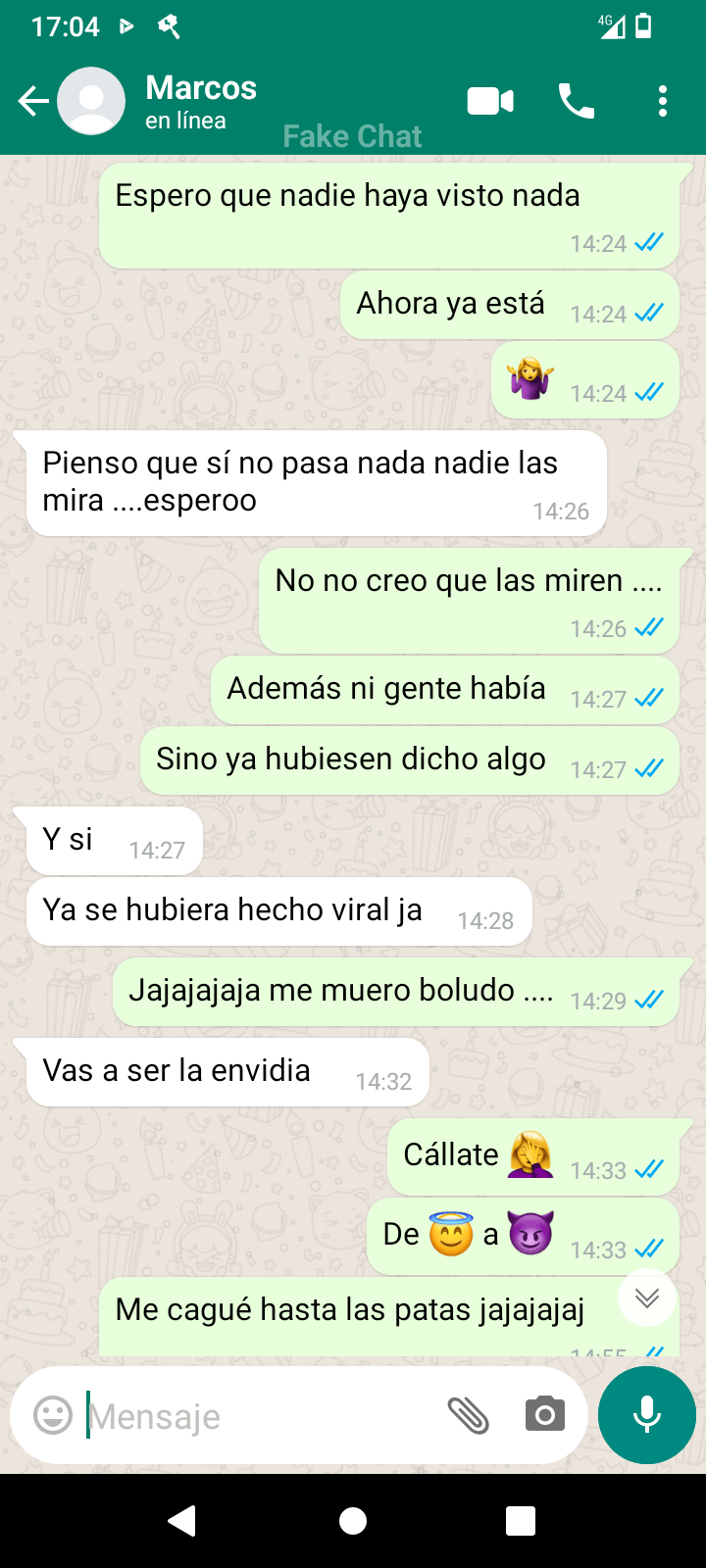Go back from Marcos chat
This screenshot has height=1568, width=706.
pos(33,101)
